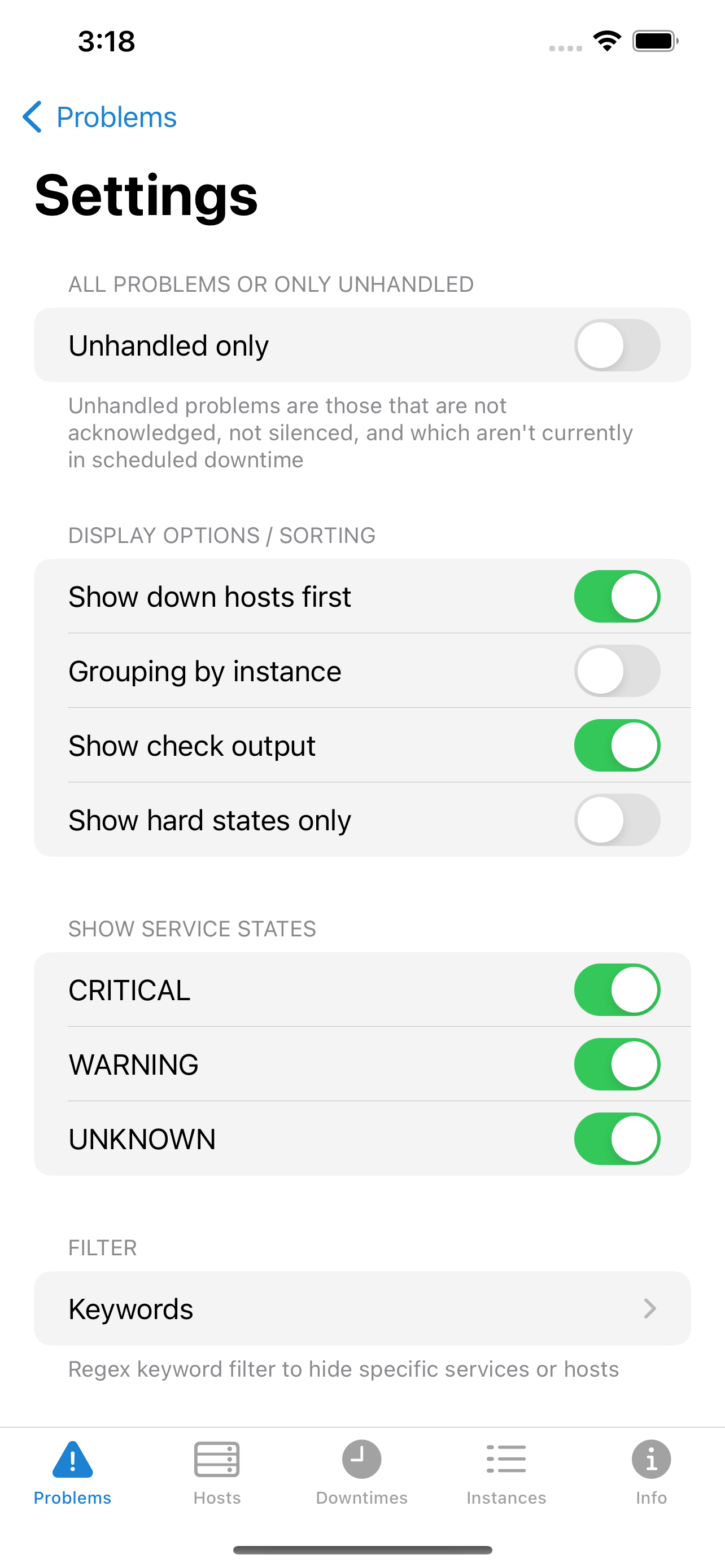Disable Show check output
725x1568 pixels.
617,746
